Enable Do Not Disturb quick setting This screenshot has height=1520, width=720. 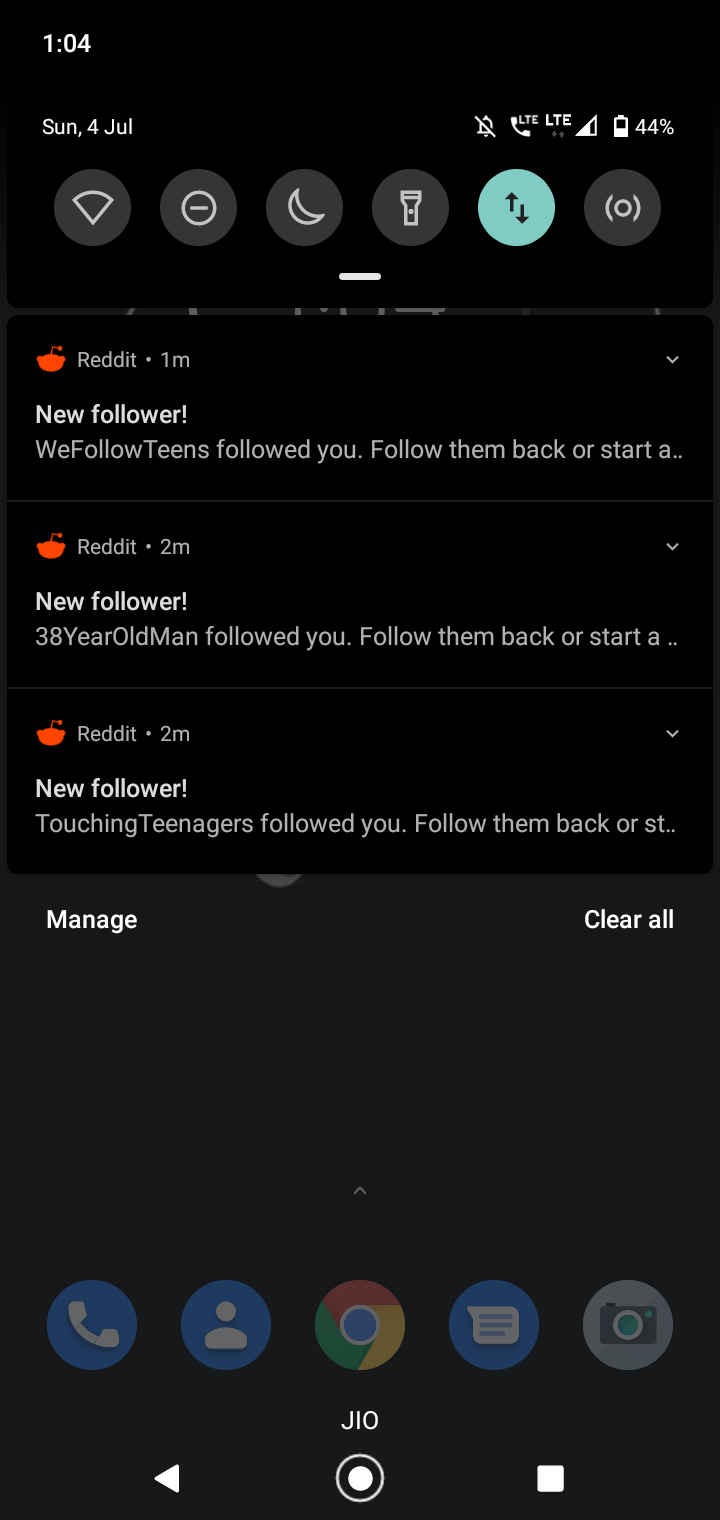pos(198,208)
